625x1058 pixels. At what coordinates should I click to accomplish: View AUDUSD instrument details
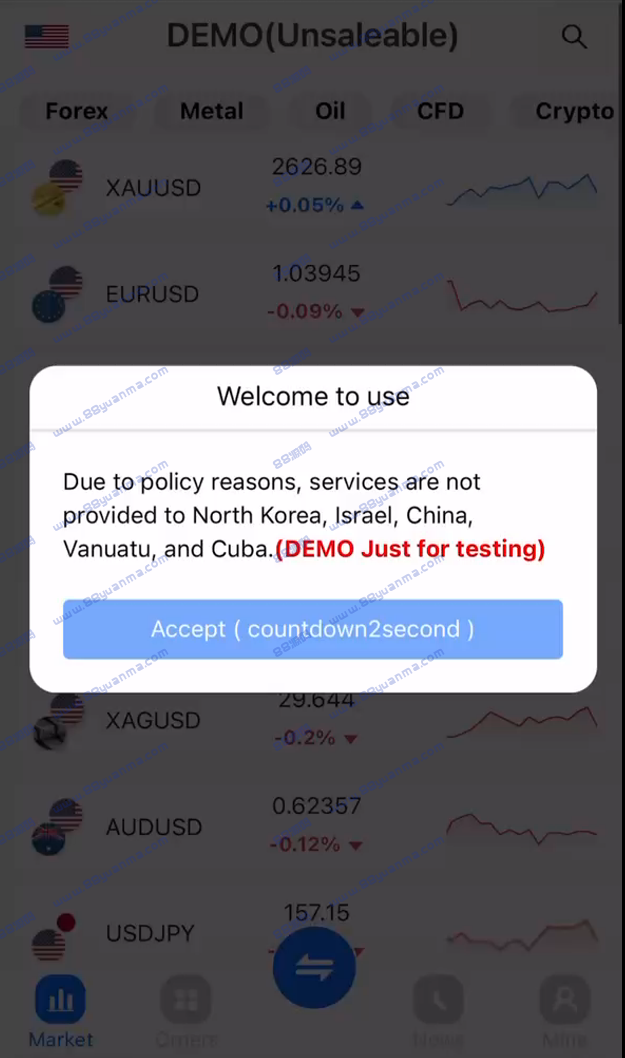coord(312,827)
